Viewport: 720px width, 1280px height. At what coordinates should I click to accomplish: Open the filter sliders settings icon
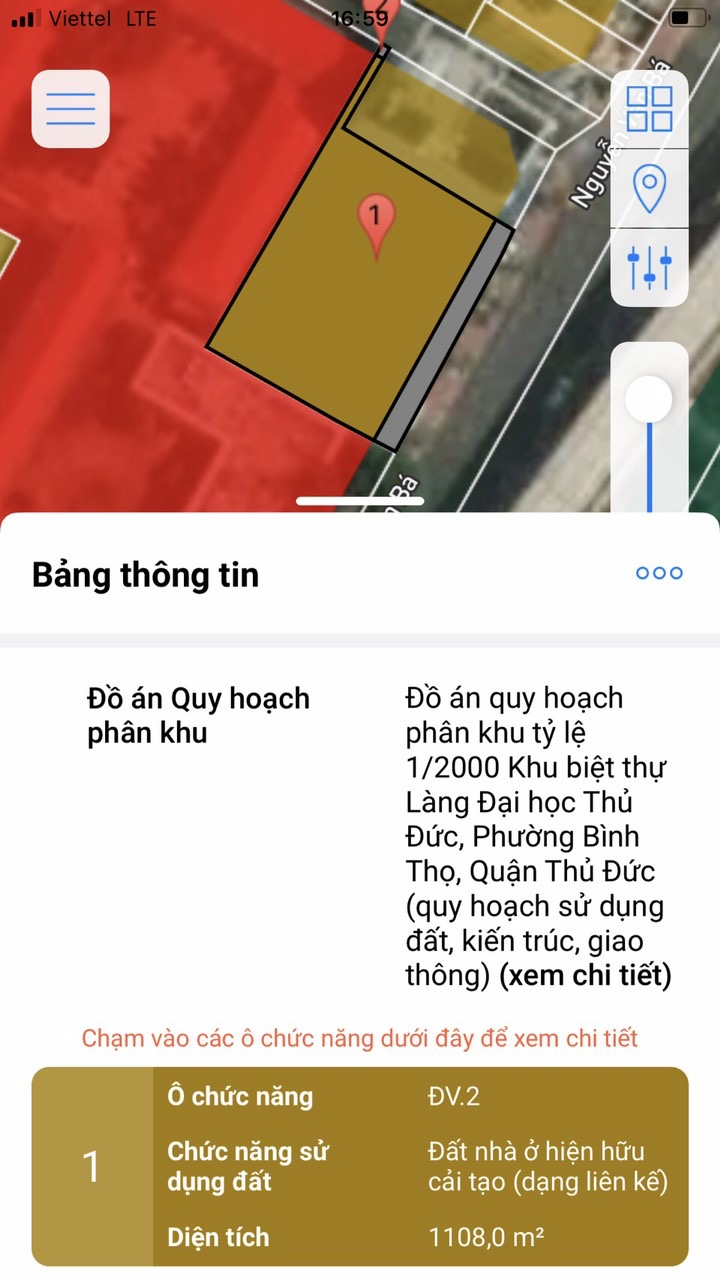[649, 267]
